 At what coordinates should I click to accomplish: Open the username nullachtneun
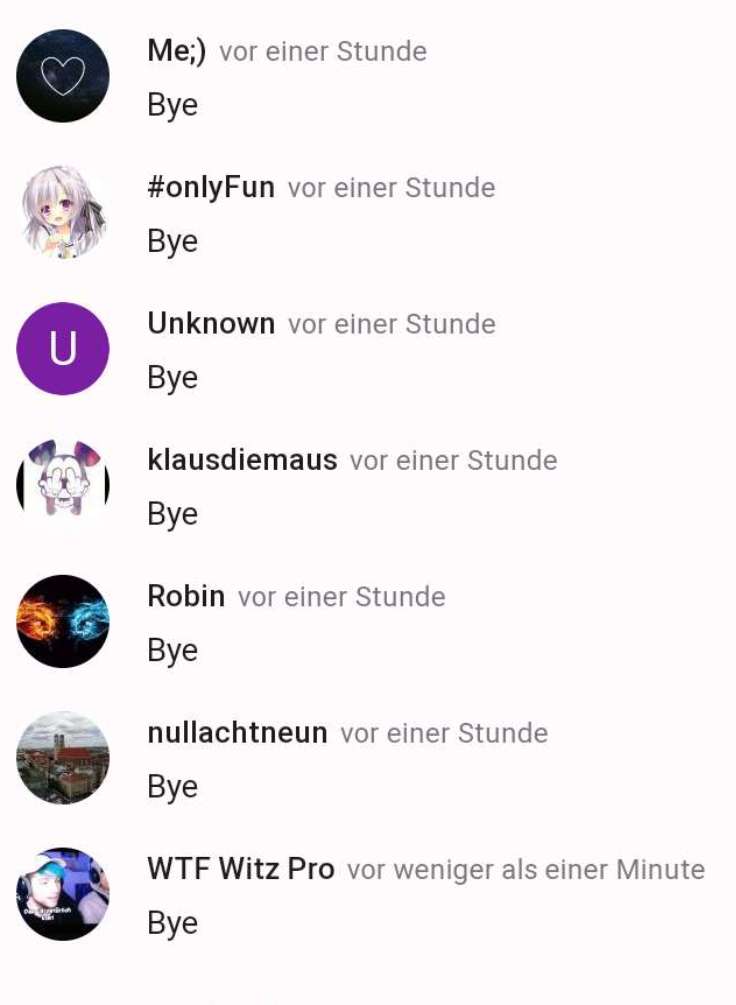coord(237,733)
